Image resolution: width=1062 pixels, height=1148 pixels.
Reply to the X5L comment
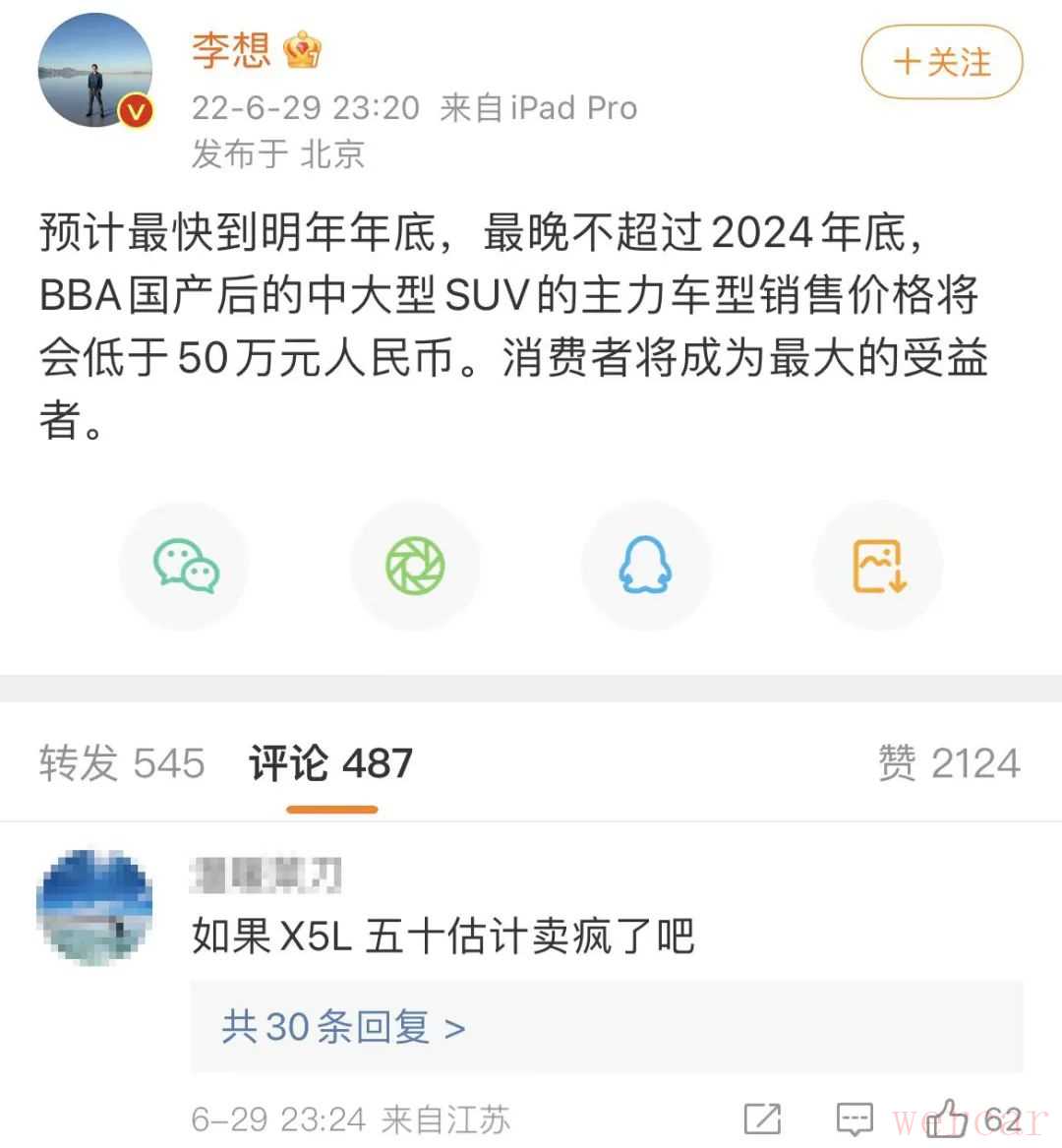(x=854, y=1118)
